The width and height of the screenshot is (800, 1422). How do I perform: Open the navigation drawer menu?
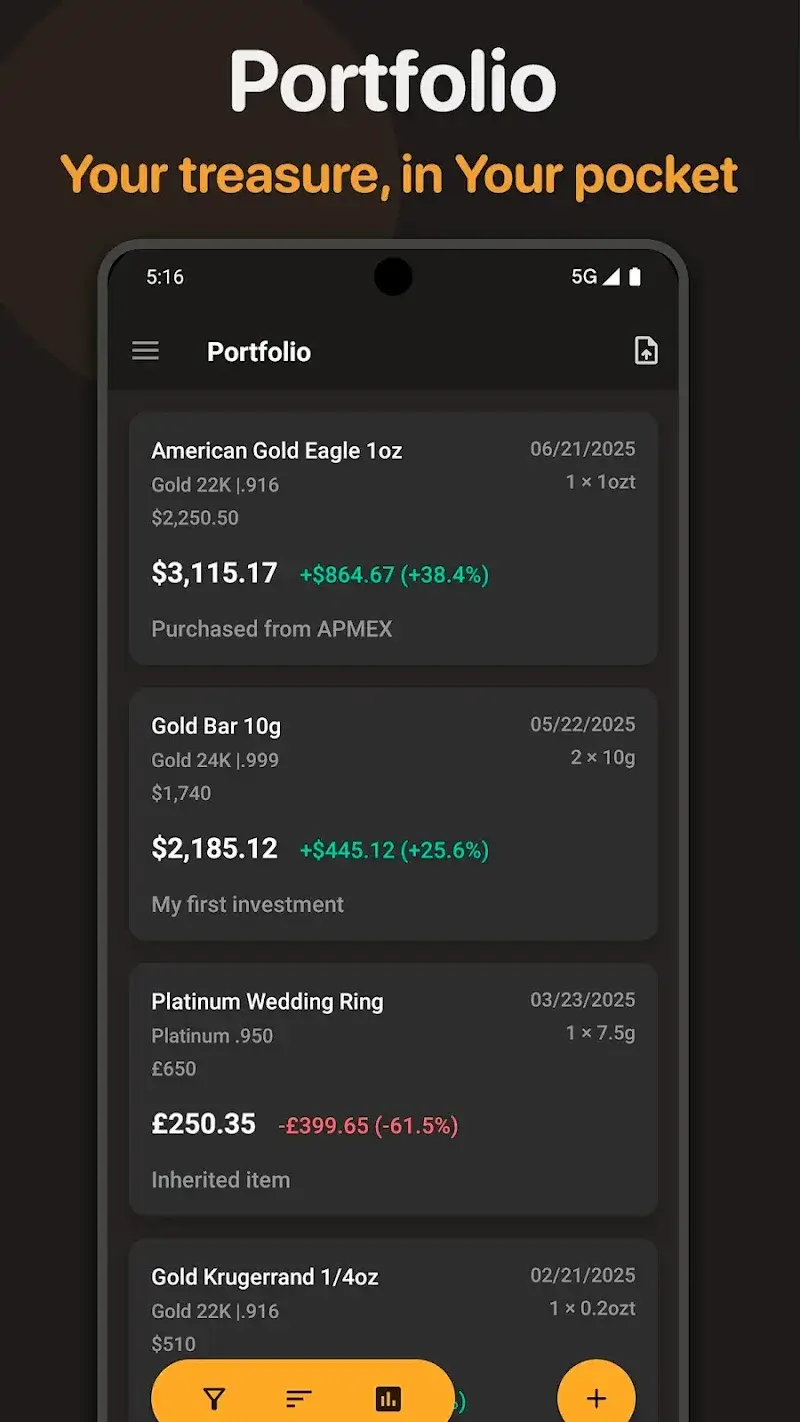[145, 351]
